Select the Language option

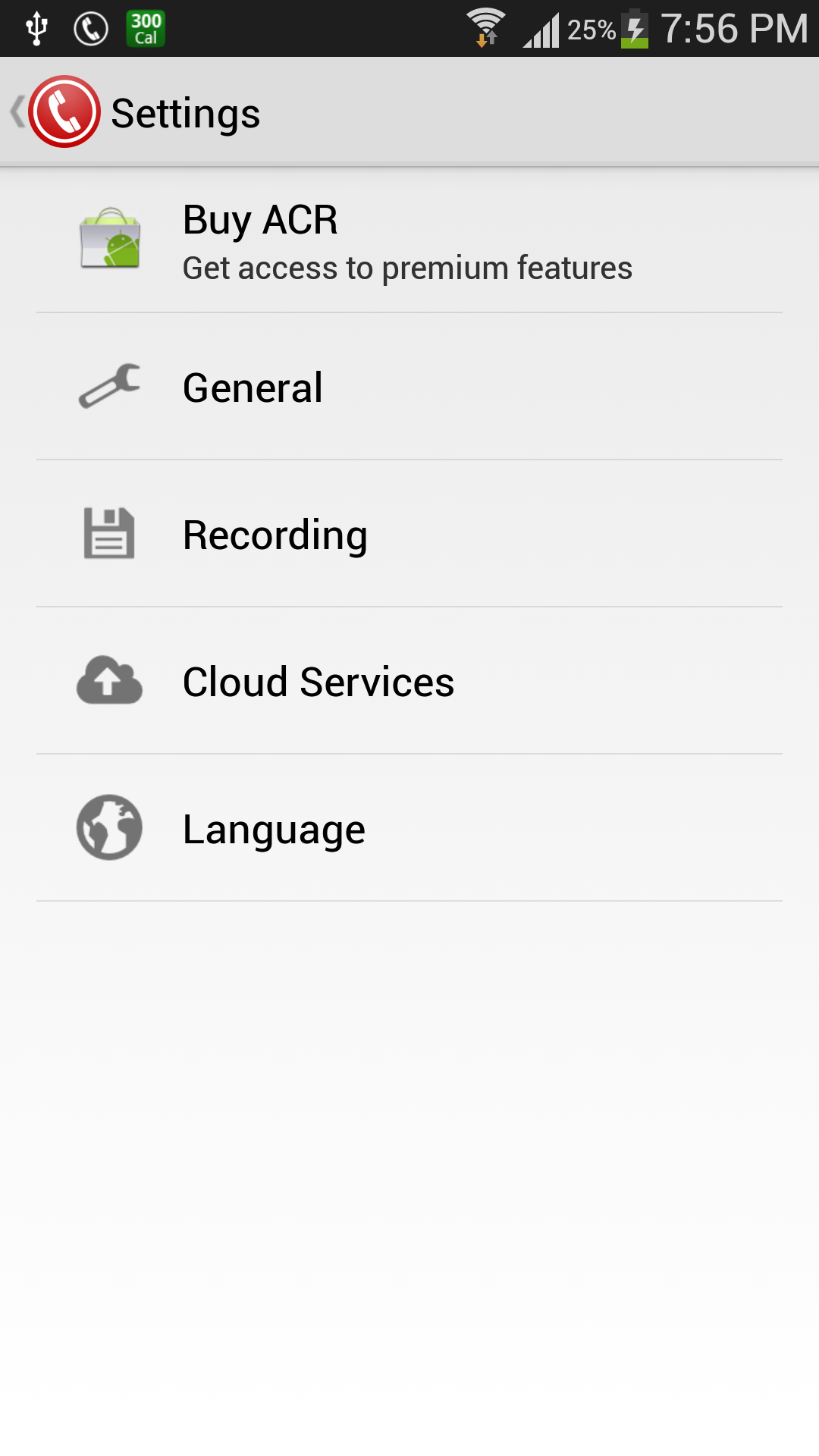click(x=409, y=829)
